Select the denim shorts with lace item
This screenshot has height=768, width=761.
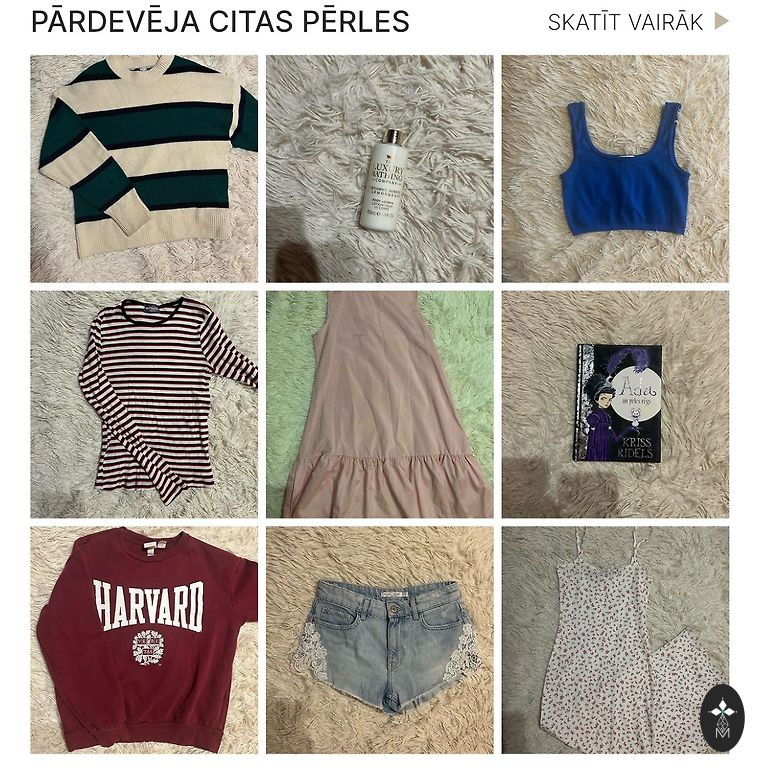coord(379,640)
